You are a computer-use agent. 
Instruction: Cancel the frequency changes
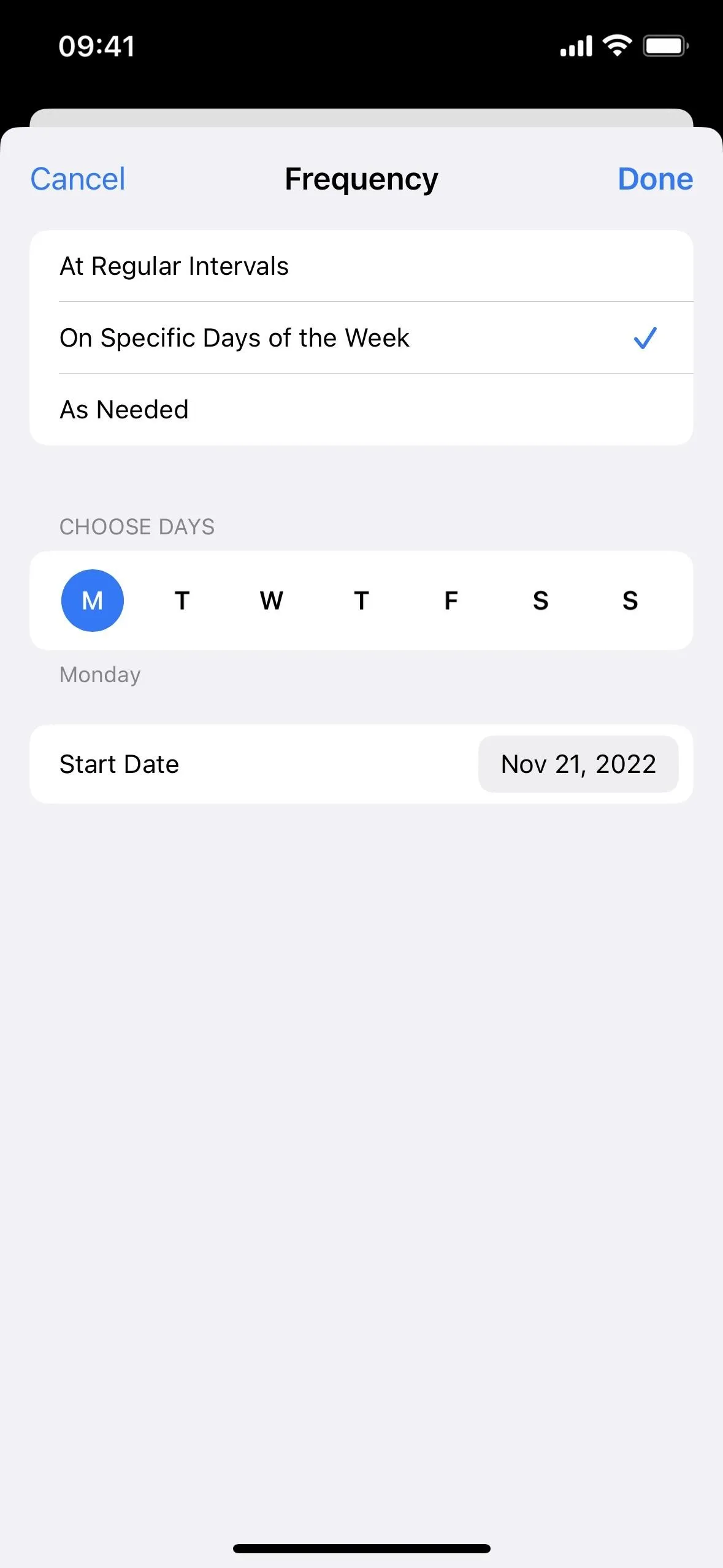[78, 179]
